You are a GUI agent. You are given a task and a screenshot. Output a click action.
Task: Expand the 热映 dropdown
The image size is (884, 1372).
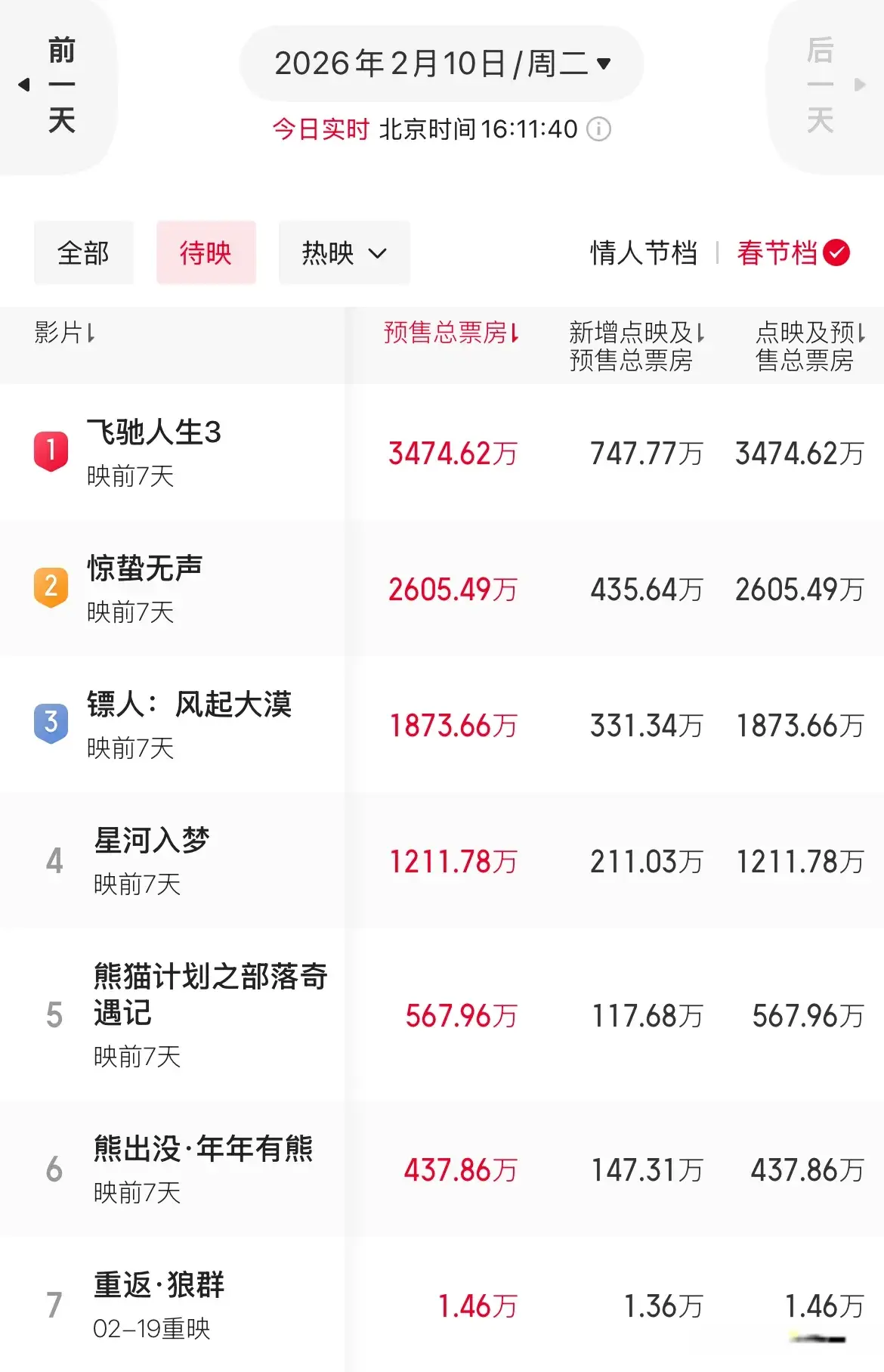coord(344,252)
